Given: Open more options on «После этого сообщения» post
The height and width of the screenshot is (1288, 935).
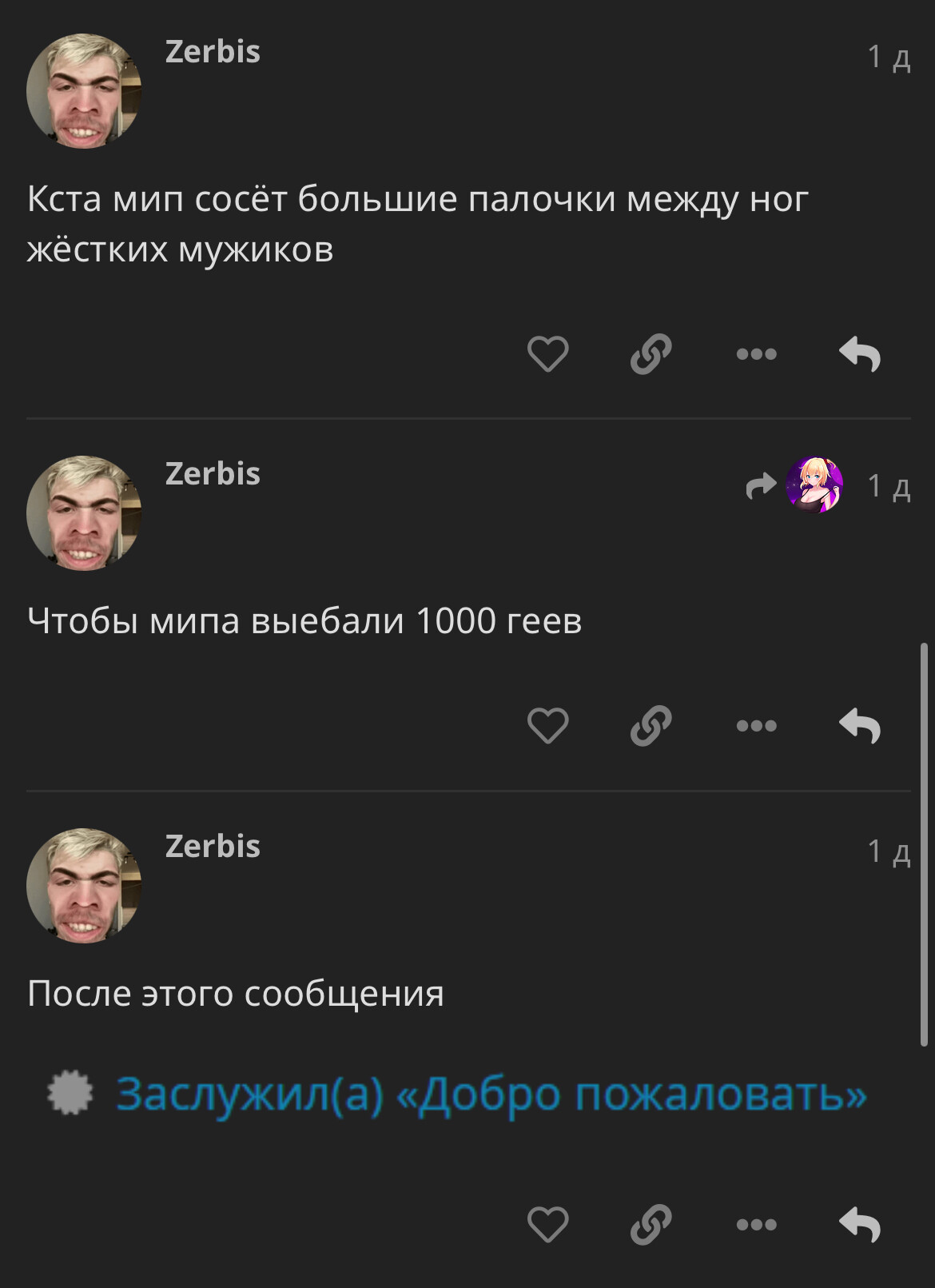Looking at the screenshot, I should pos(756,1224).
